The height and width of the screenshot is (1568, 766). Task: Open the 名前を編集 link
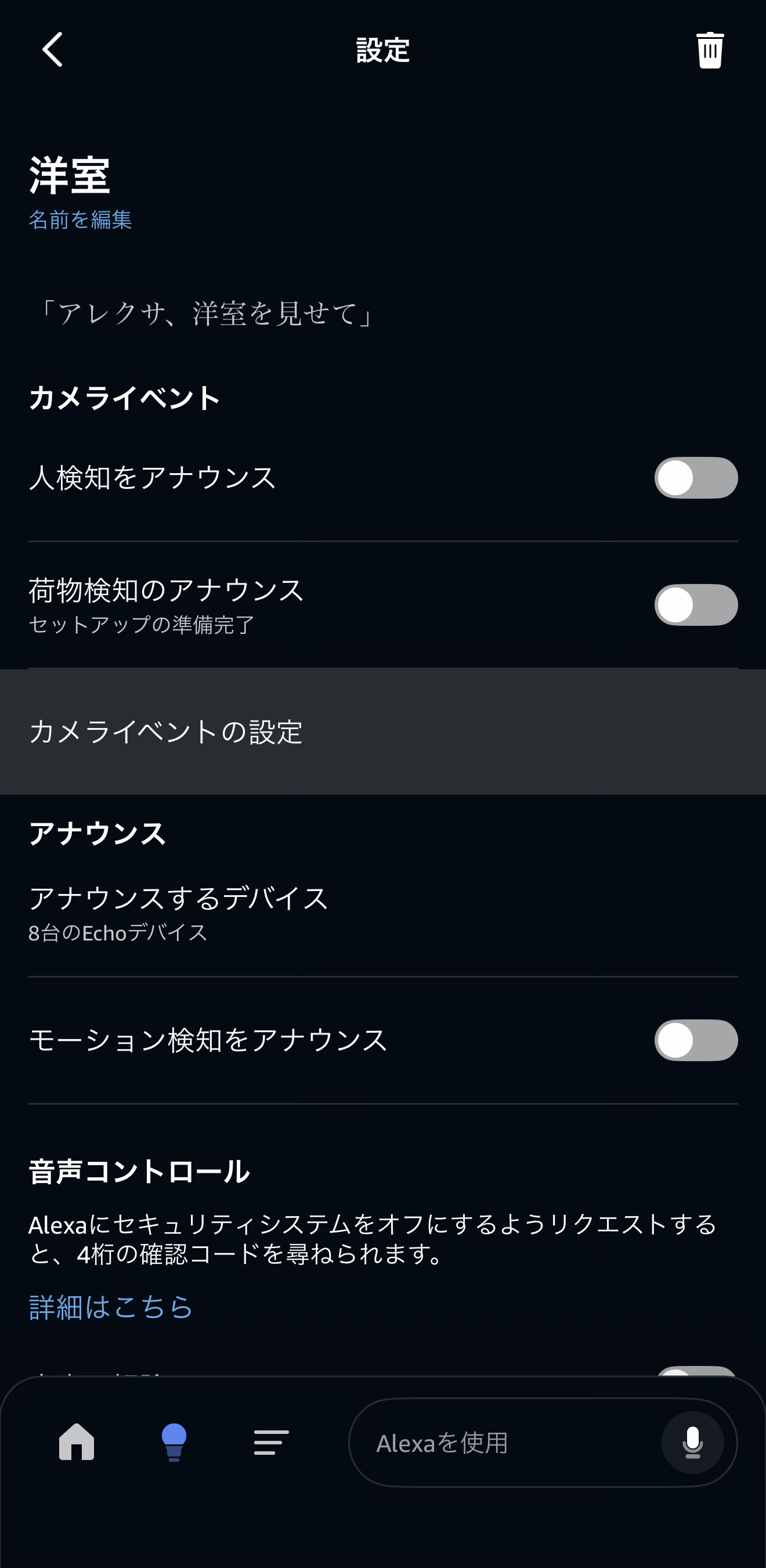point(80,220)
